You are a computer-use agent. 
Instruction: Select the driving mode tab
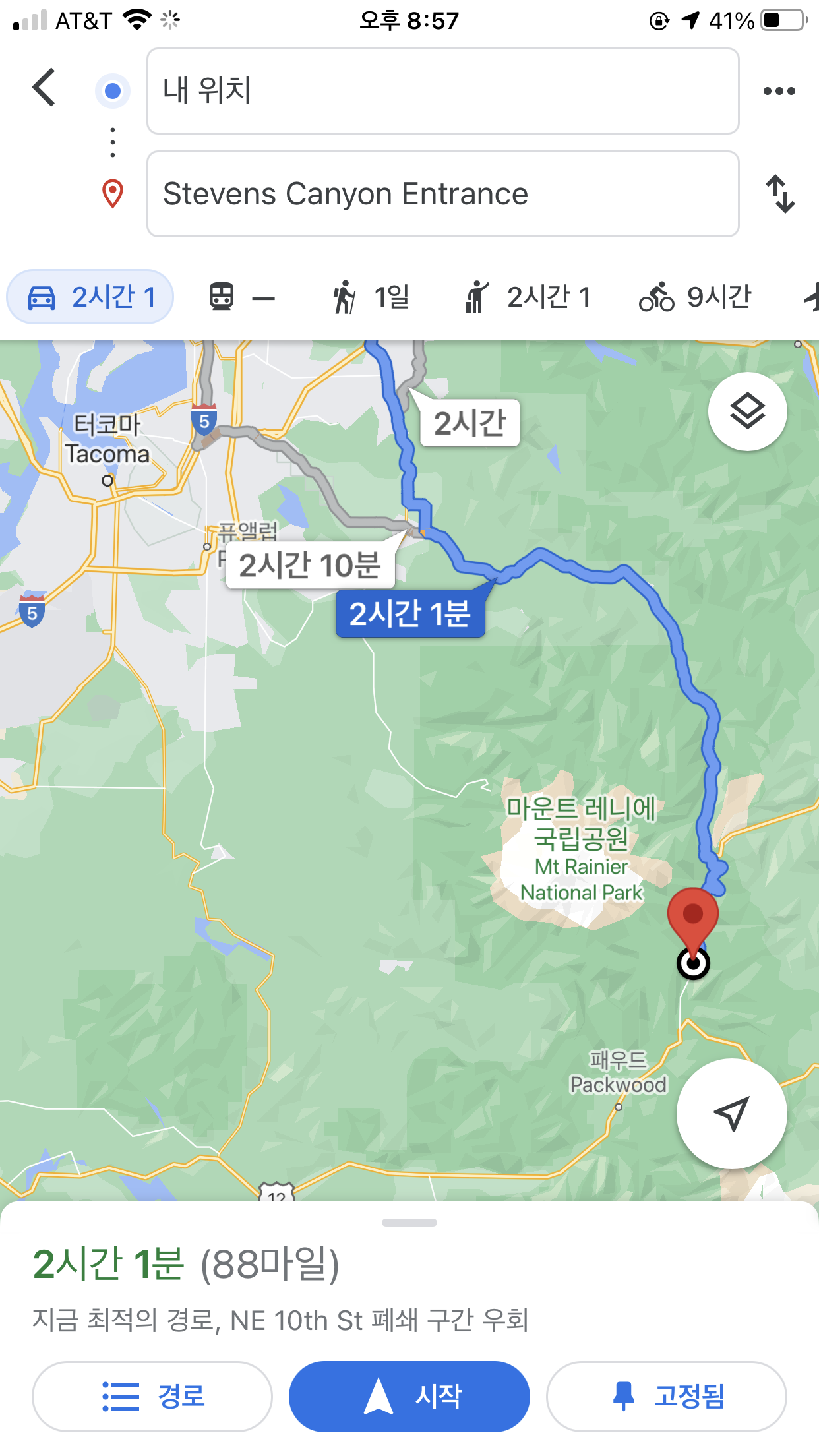pos(90,297)
